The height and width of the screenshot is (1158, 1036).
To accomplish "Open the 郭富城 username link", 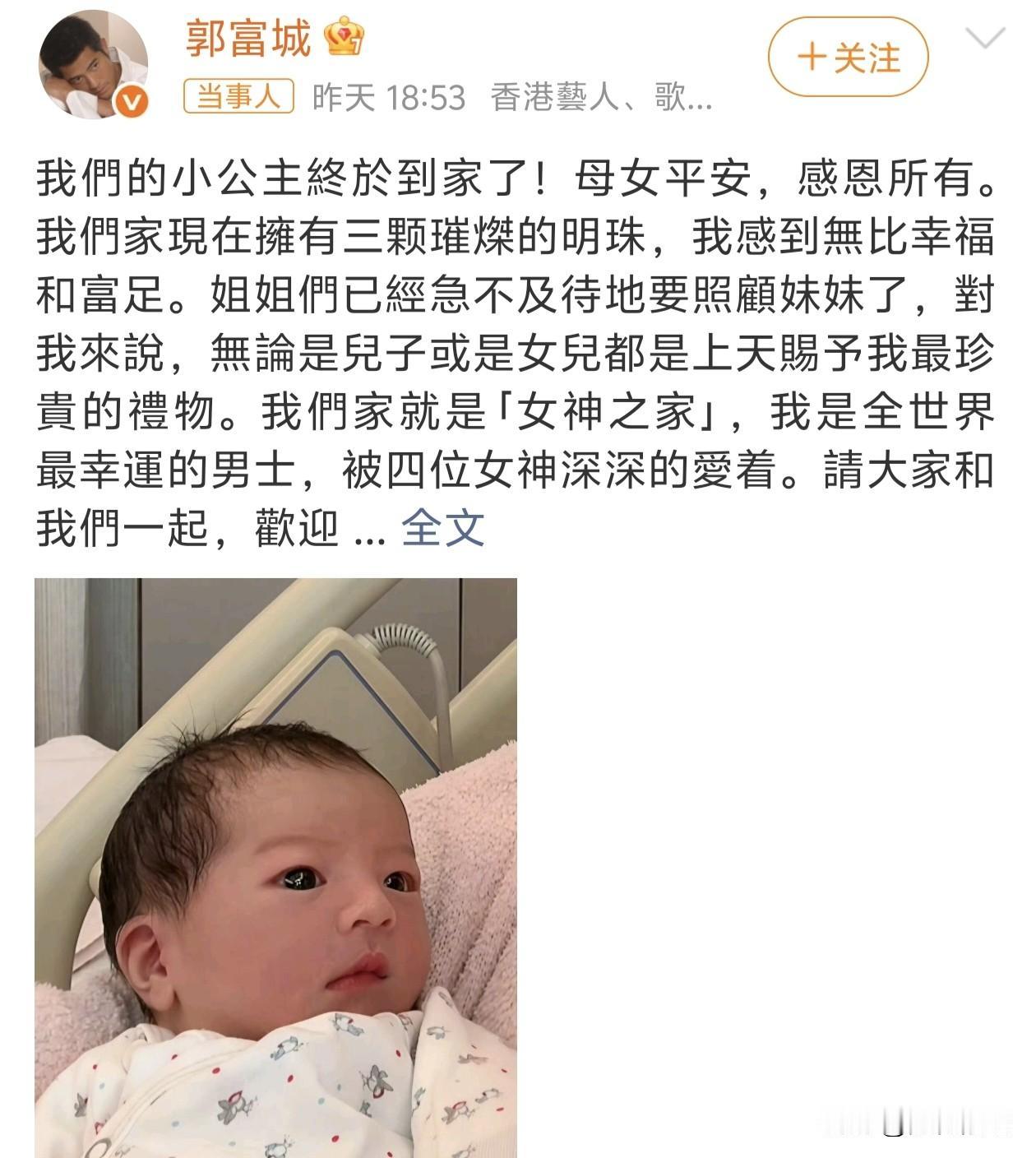I will pos(248,39).
